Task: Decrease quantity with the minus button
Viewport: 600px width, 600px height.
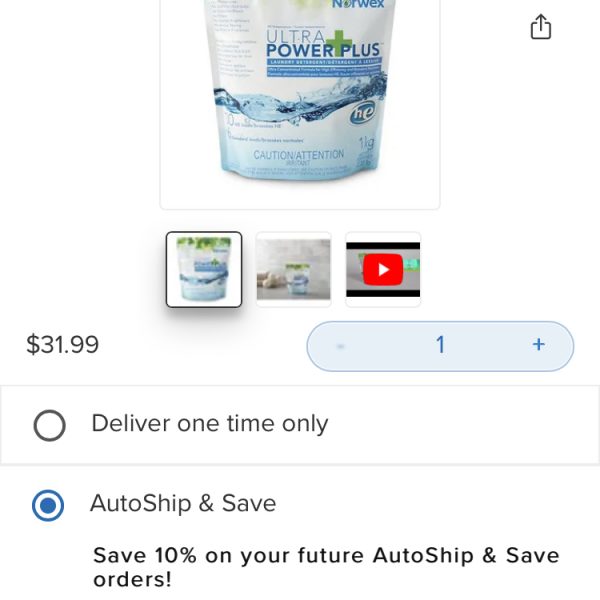Action: (341, 346)
